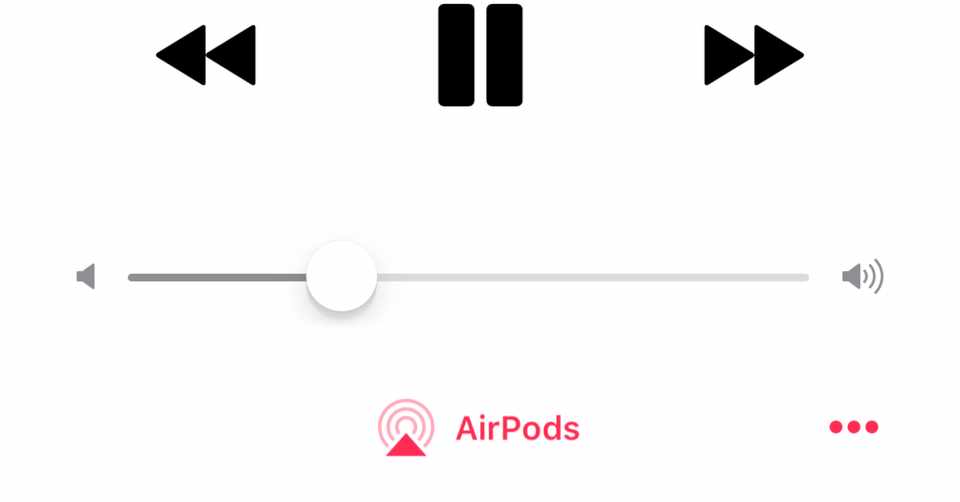This screenshot has width=960, height=502.
Task: Pause the current song
Action: pos(480,55)
